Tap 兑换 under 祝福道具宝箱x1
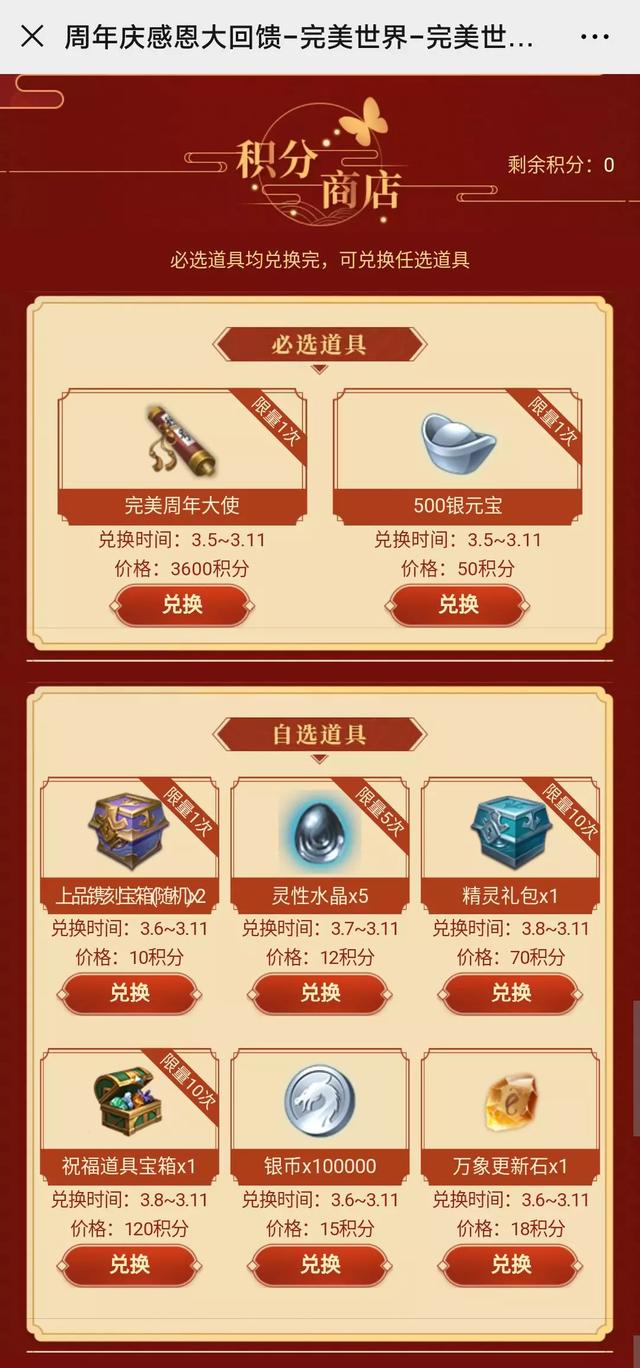This screenshot has width=640, height=1368. point(129,1265)
